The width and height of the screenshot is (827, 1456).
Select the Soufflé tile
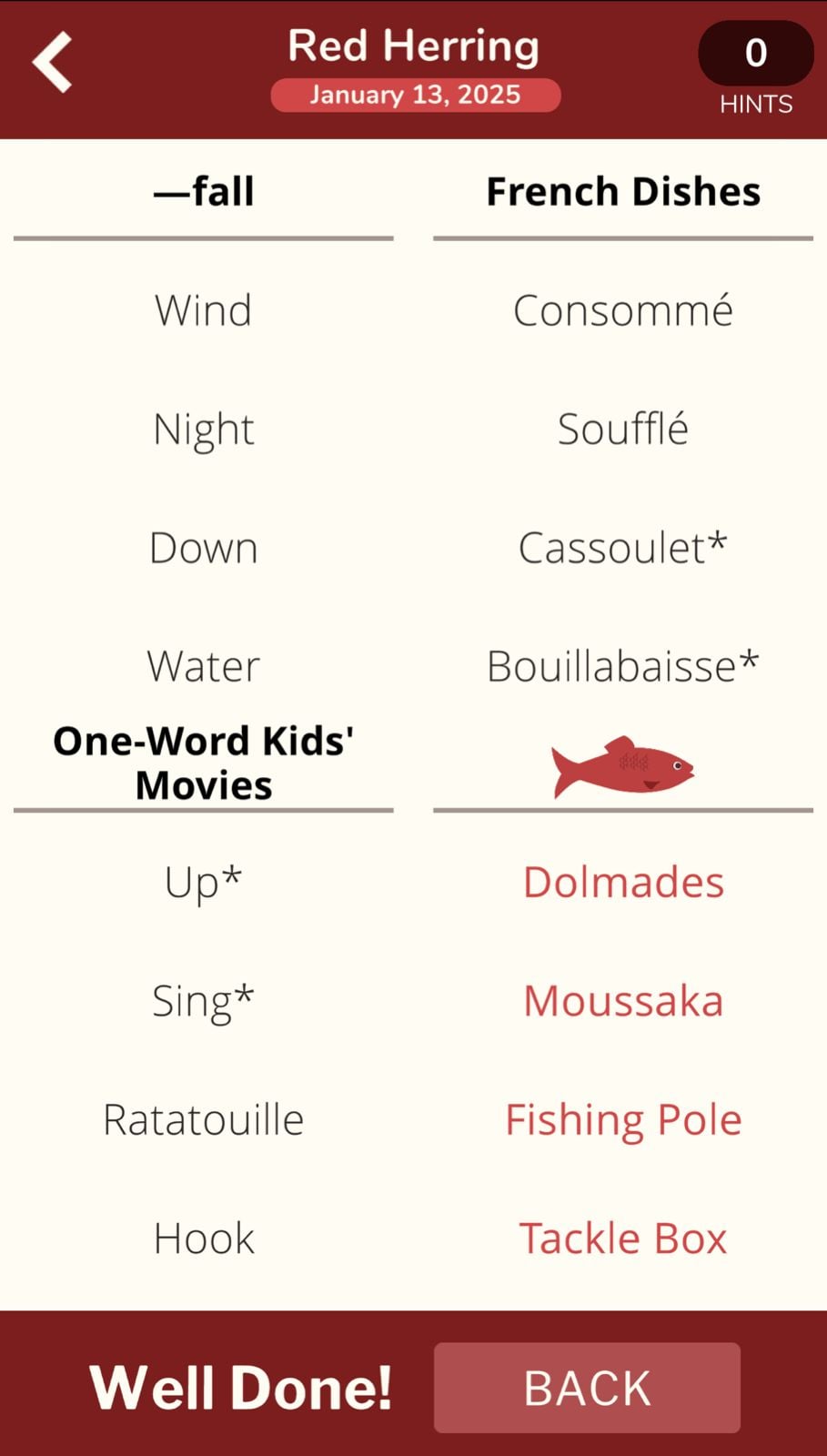(622, 428)
